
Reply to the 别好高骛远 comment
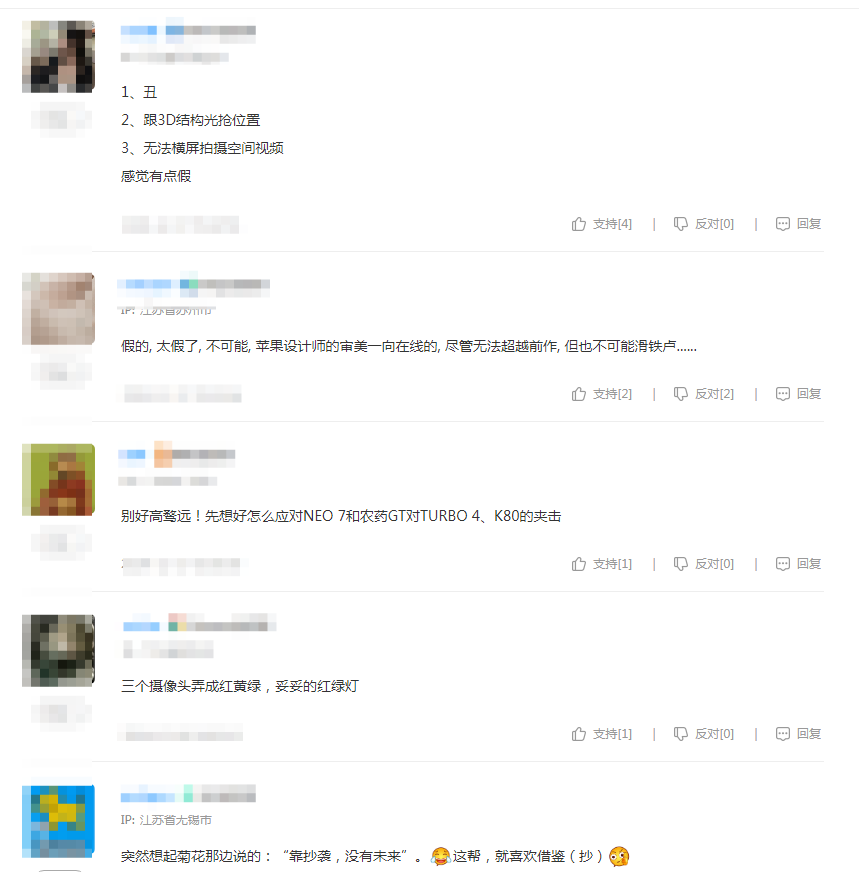[x=798, y=564]
